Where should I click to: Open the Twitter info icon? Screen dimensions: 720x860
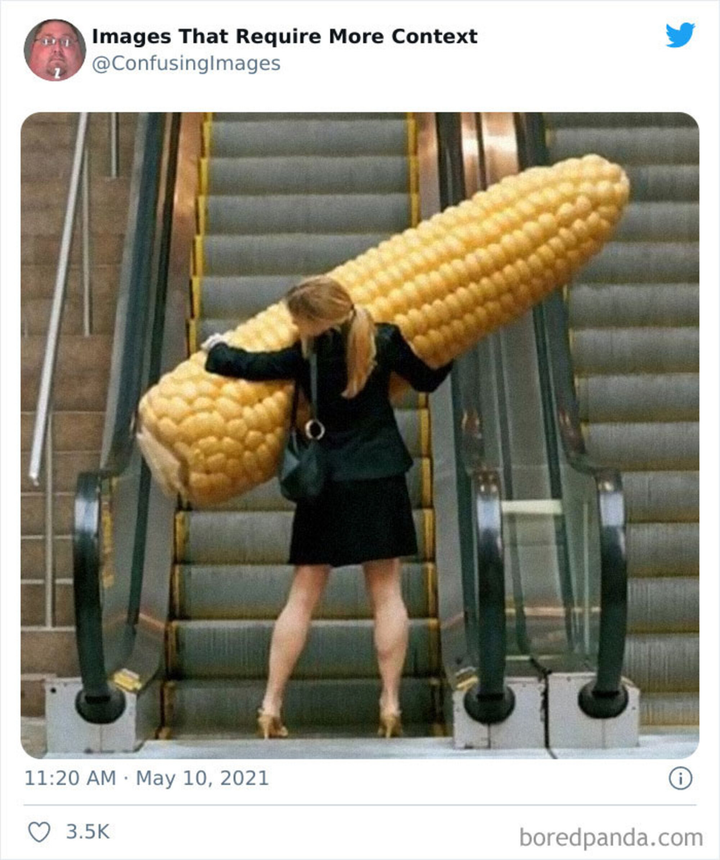point(680,778)
